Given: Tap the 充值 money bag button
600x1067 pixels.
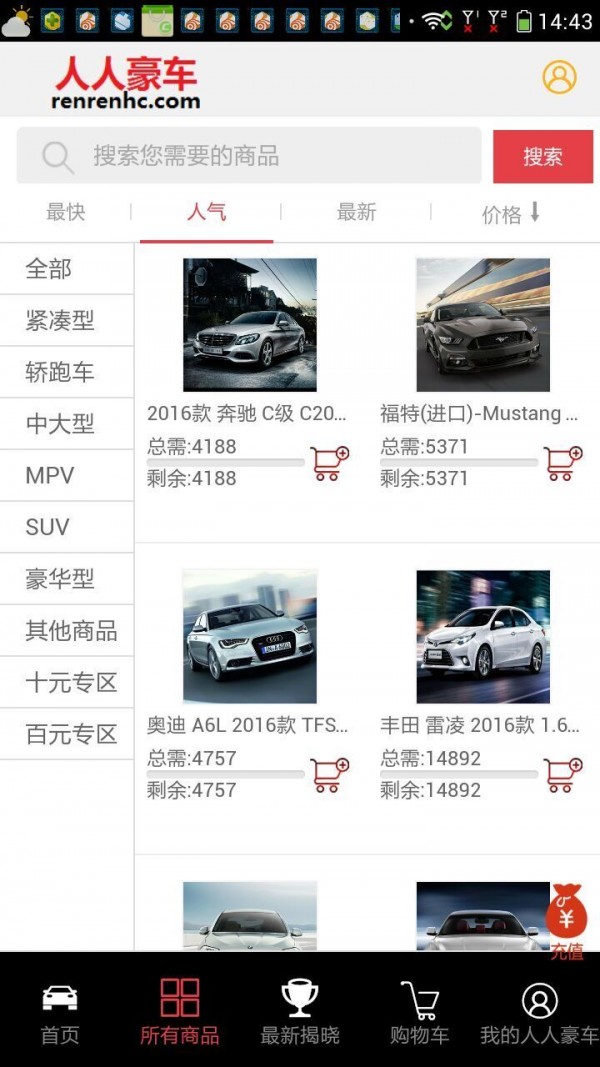Looking at the screenshot, I should [566, 922].
